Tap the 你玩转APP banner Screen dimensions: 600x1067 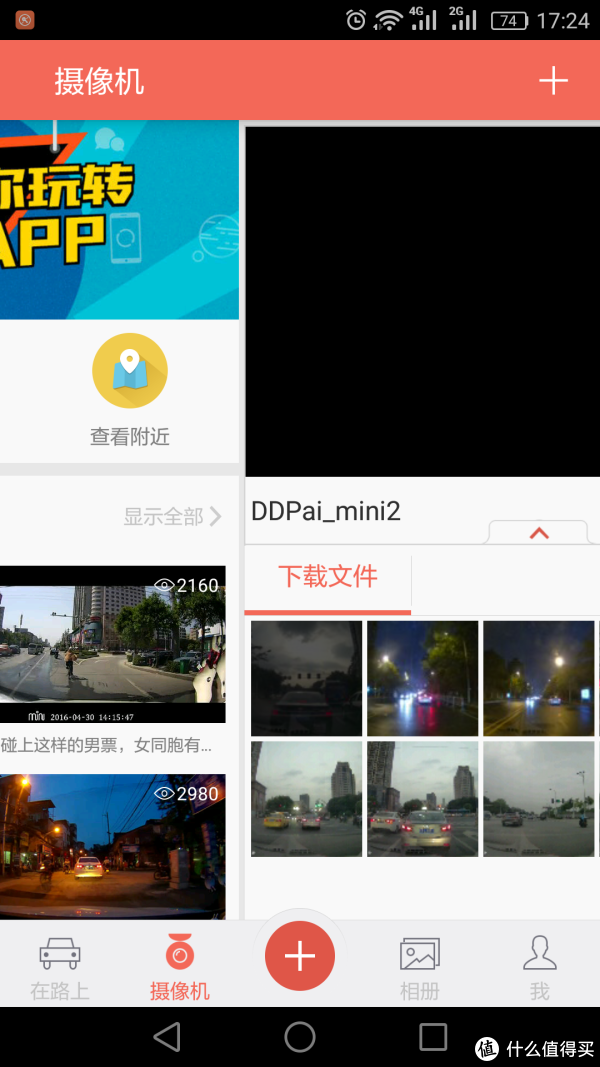point(118,220)
